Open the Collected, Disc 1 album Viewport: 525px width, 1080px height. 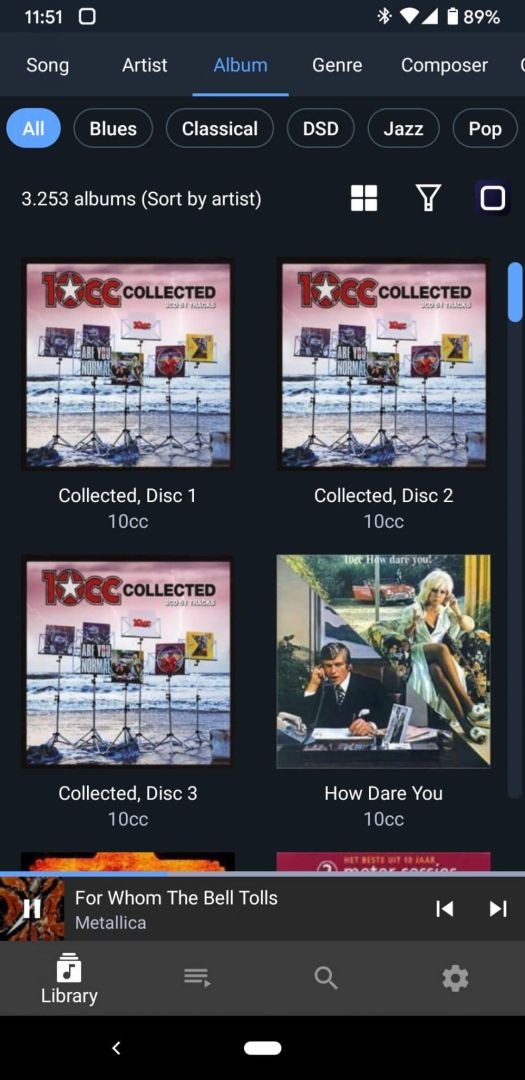click(x=127, y=394)
